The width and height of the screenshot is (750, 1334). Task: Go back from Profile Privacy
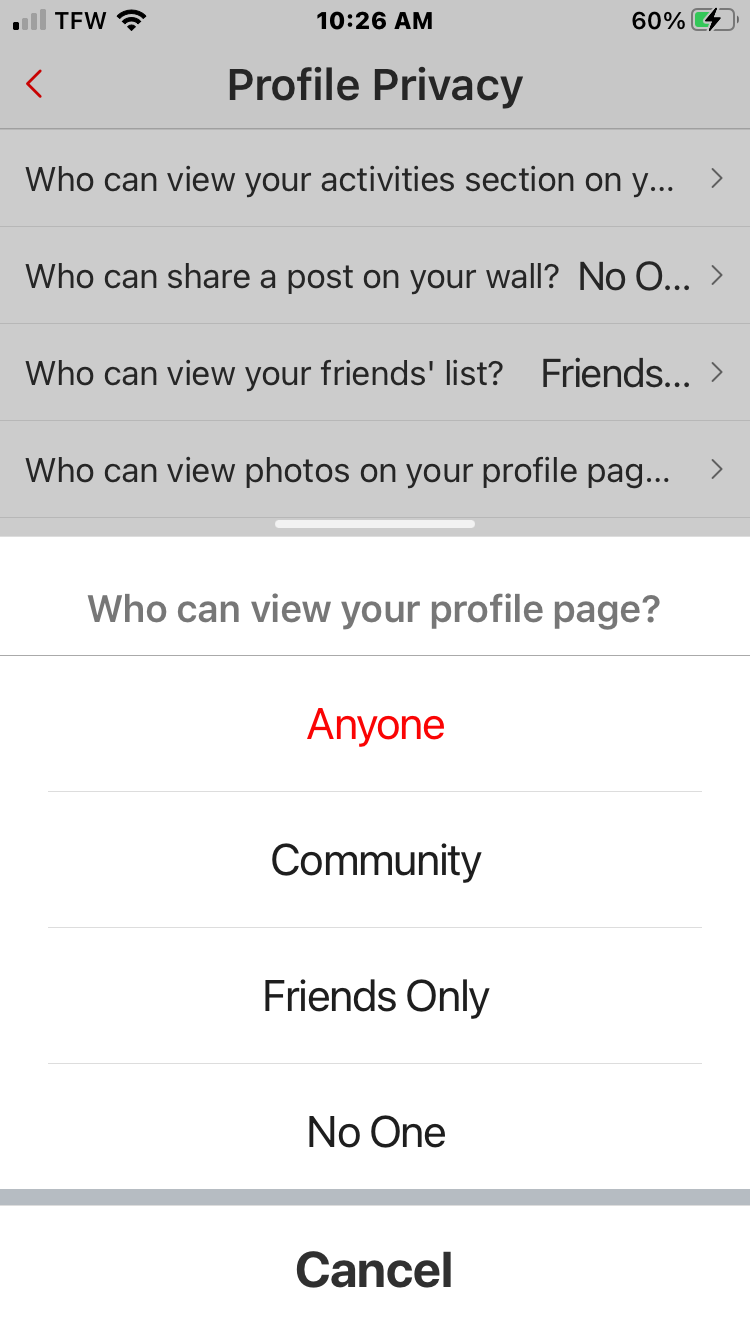point(34,84)
